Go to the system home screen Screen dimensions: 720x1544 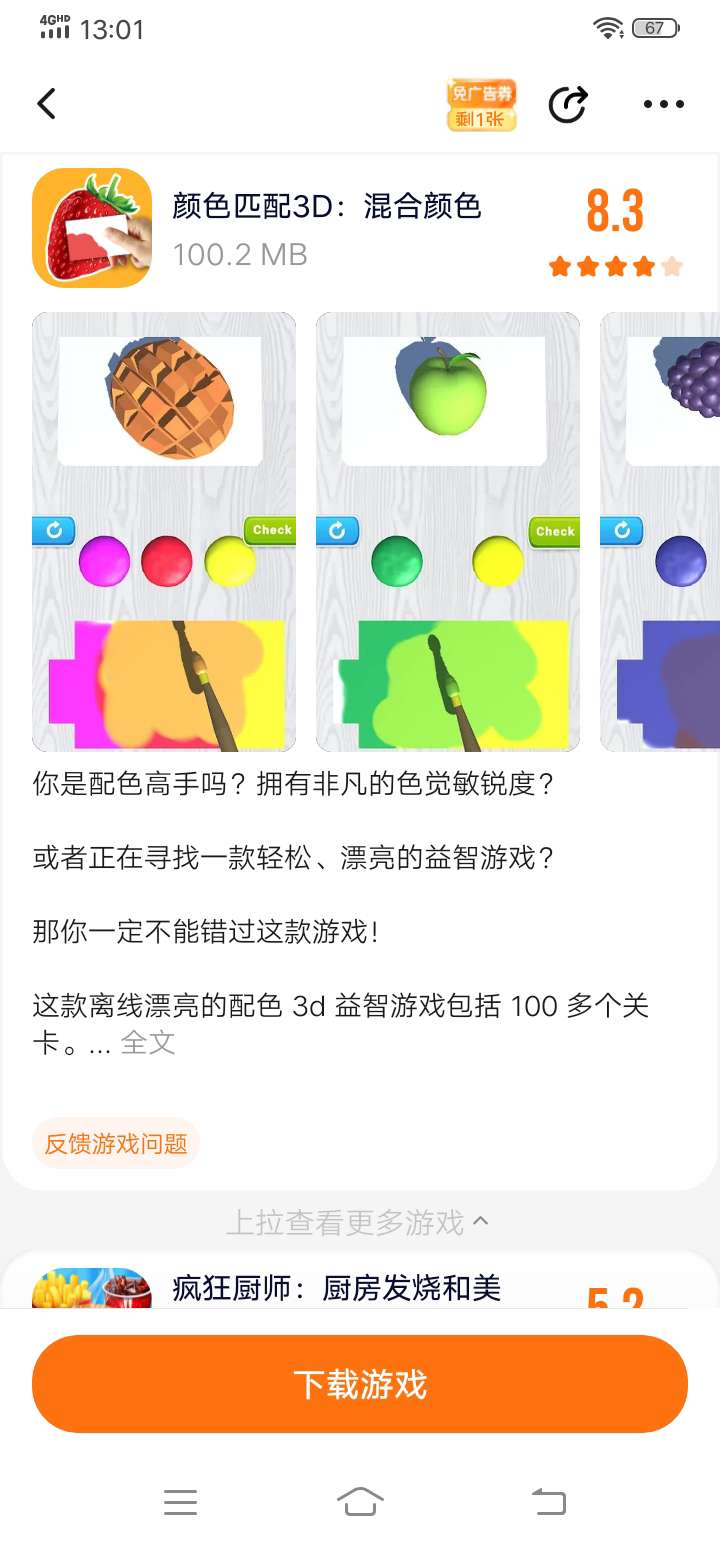[360, 1501]
